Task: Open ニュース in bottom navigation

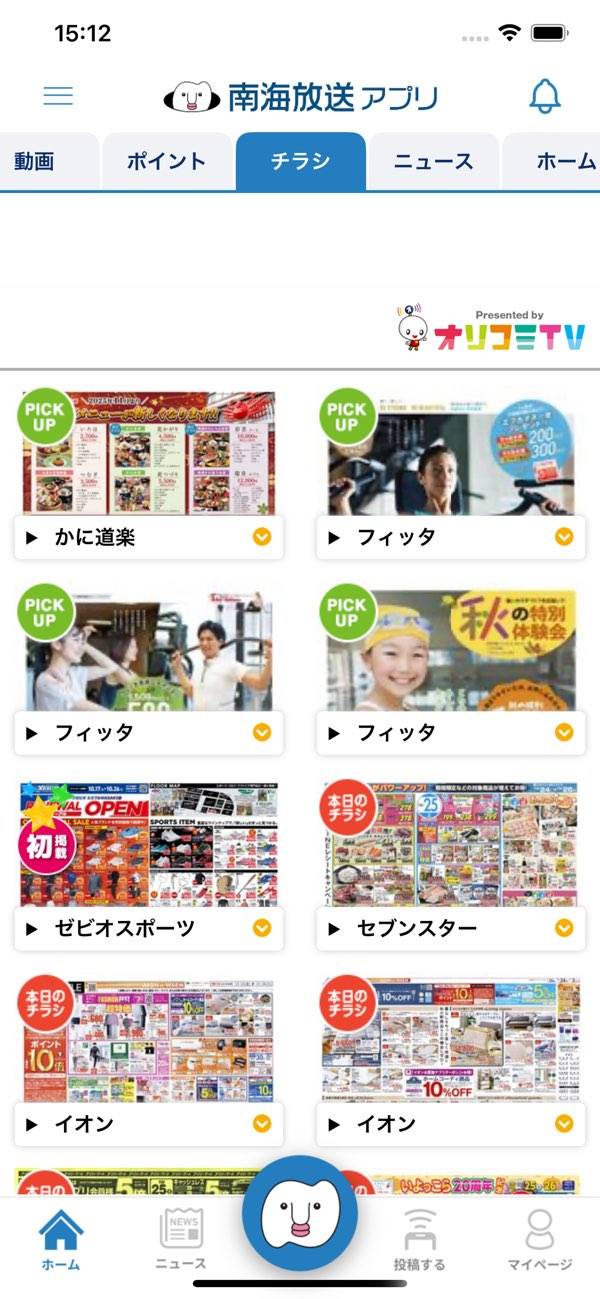Action: [x=181, y=1240]
